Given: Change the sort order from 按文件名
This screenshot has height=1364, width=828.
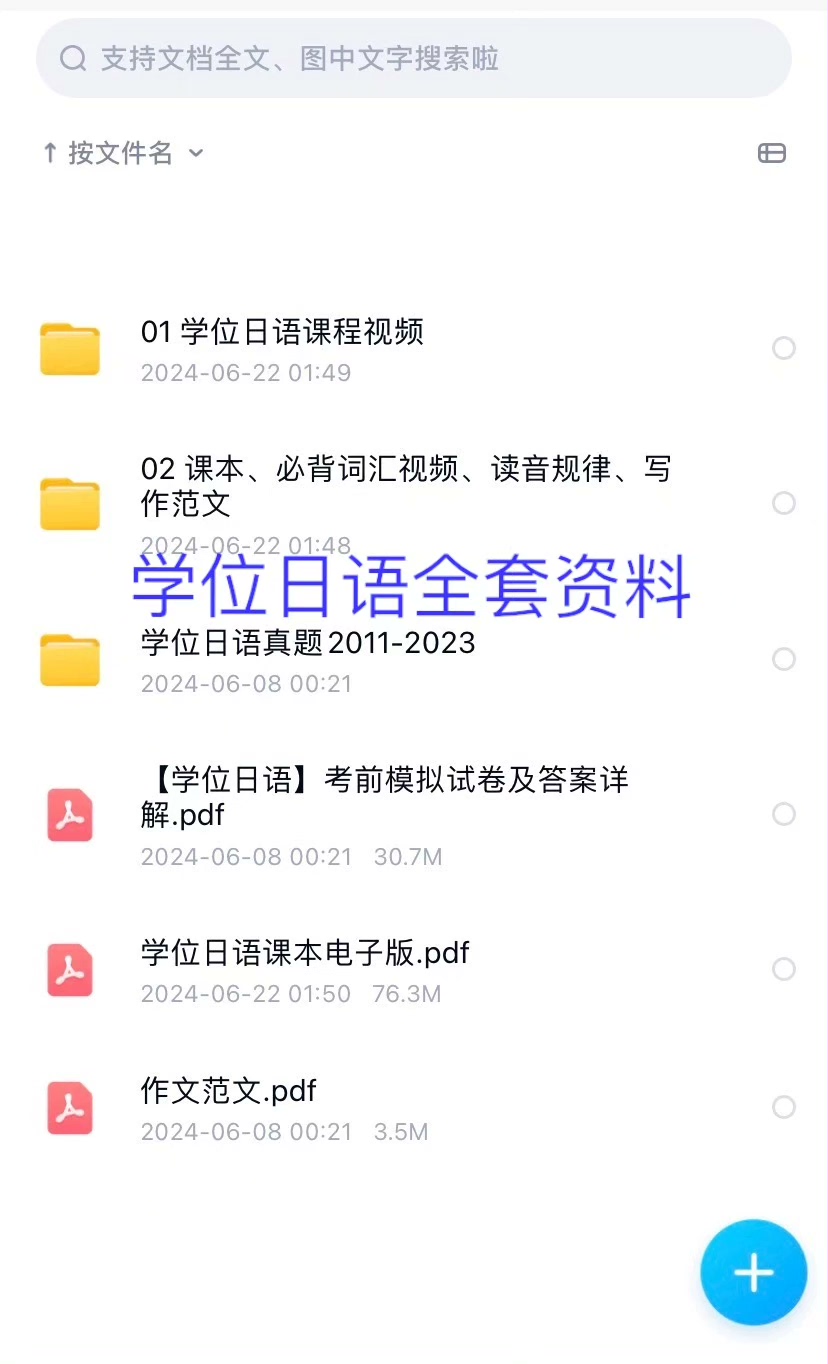Looking at the screenshot, I should [123, 153].
